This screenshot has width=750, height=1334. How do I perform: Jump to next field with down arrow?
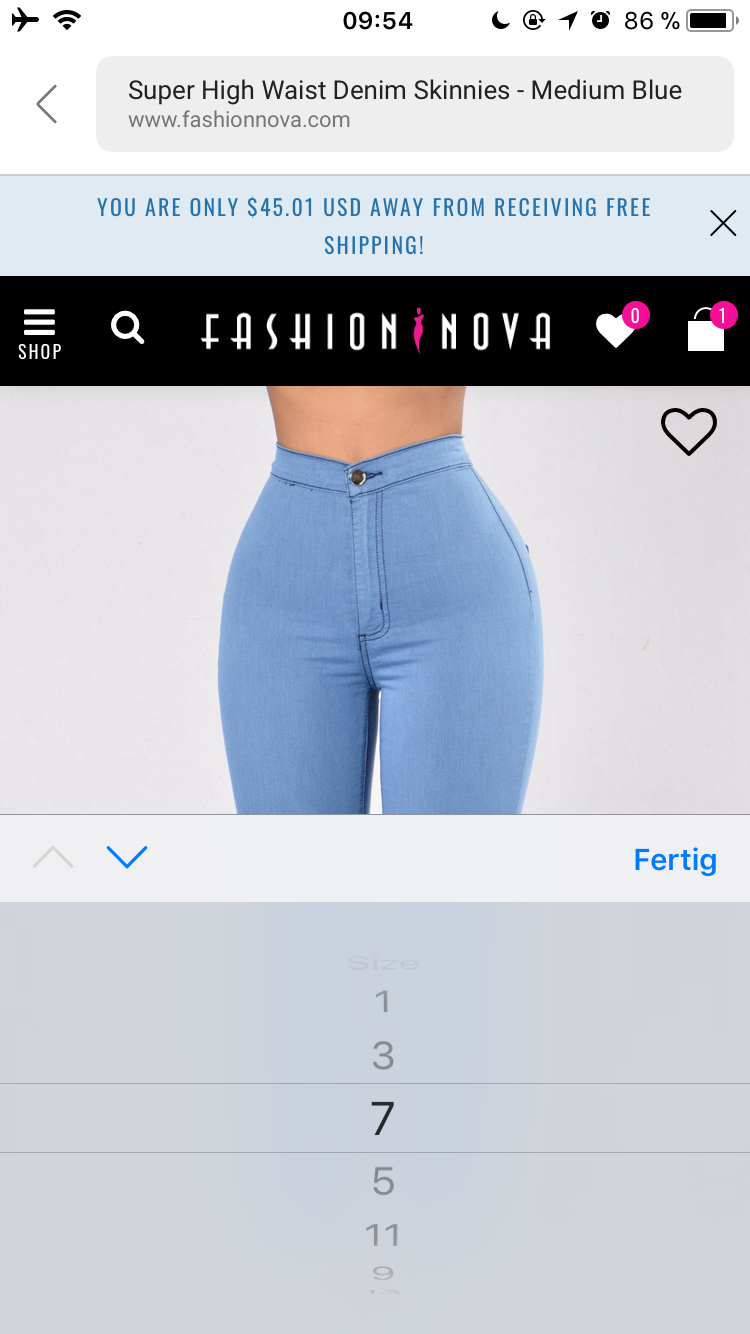[127, 857]
